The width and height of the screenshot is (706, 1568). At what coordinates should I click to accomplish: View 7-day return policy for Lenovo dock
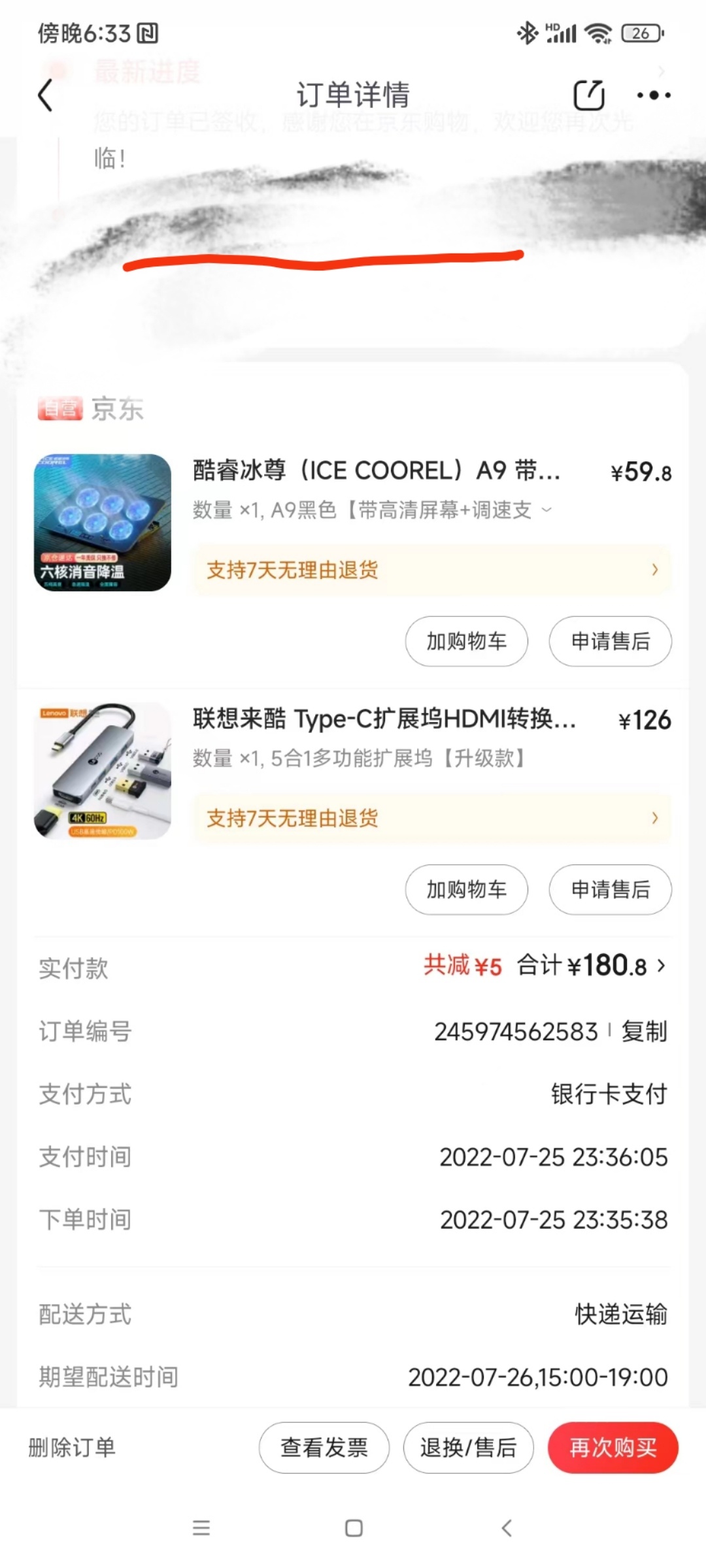pos(432,818)
